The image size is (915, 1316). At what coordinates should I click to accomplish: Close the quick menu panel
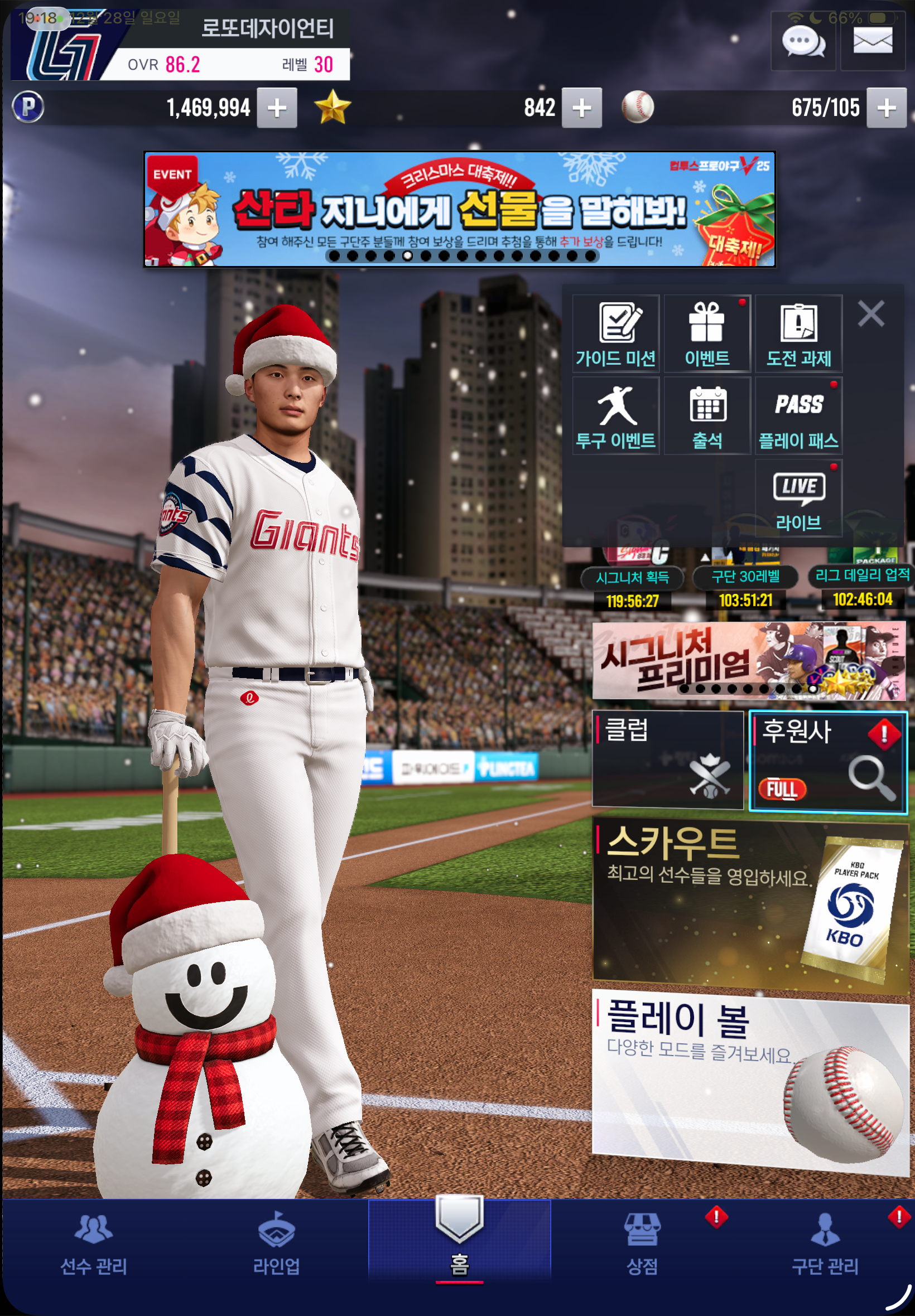click(870, 314)
